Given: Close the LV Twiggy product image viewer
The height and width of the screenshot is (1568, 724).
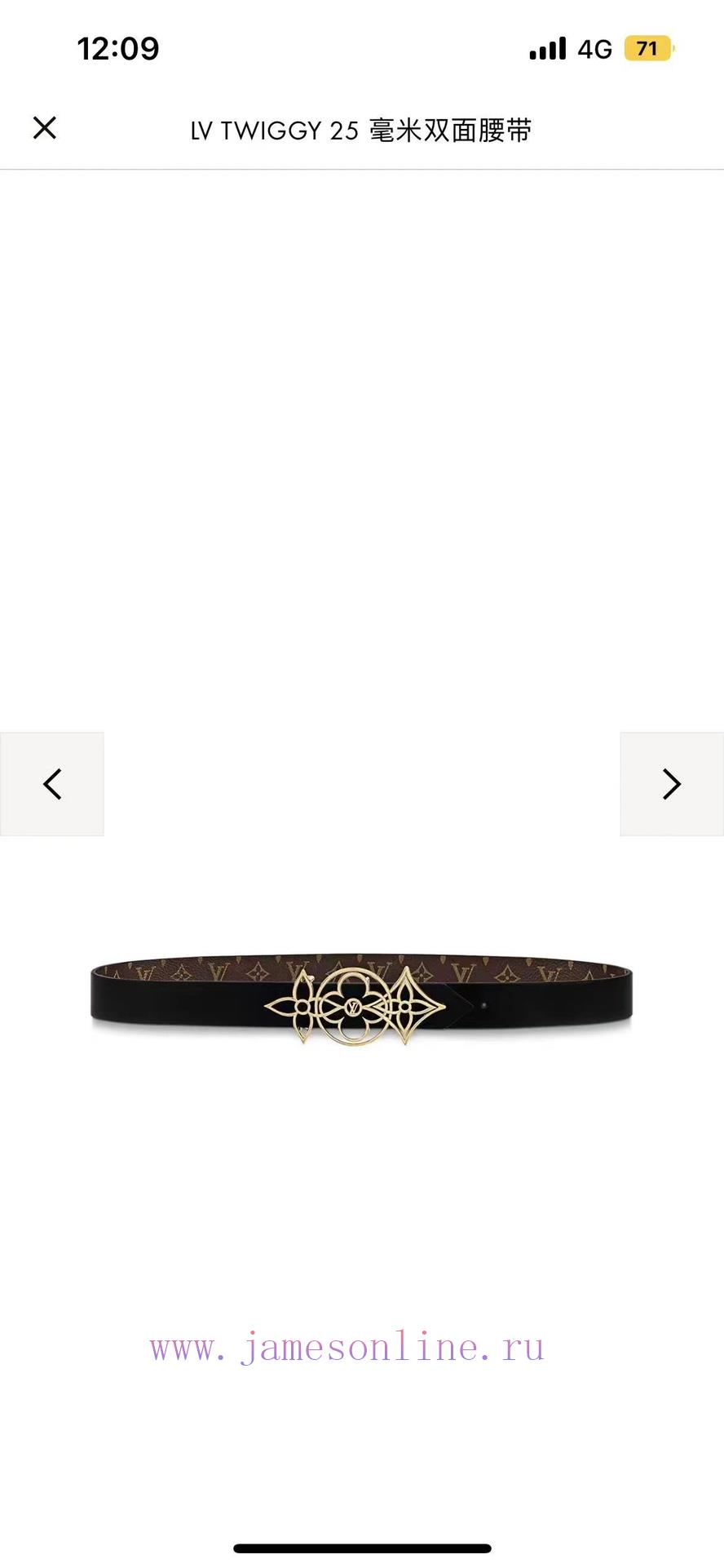Looking at the screenshot, I should (x=45, y=128).
